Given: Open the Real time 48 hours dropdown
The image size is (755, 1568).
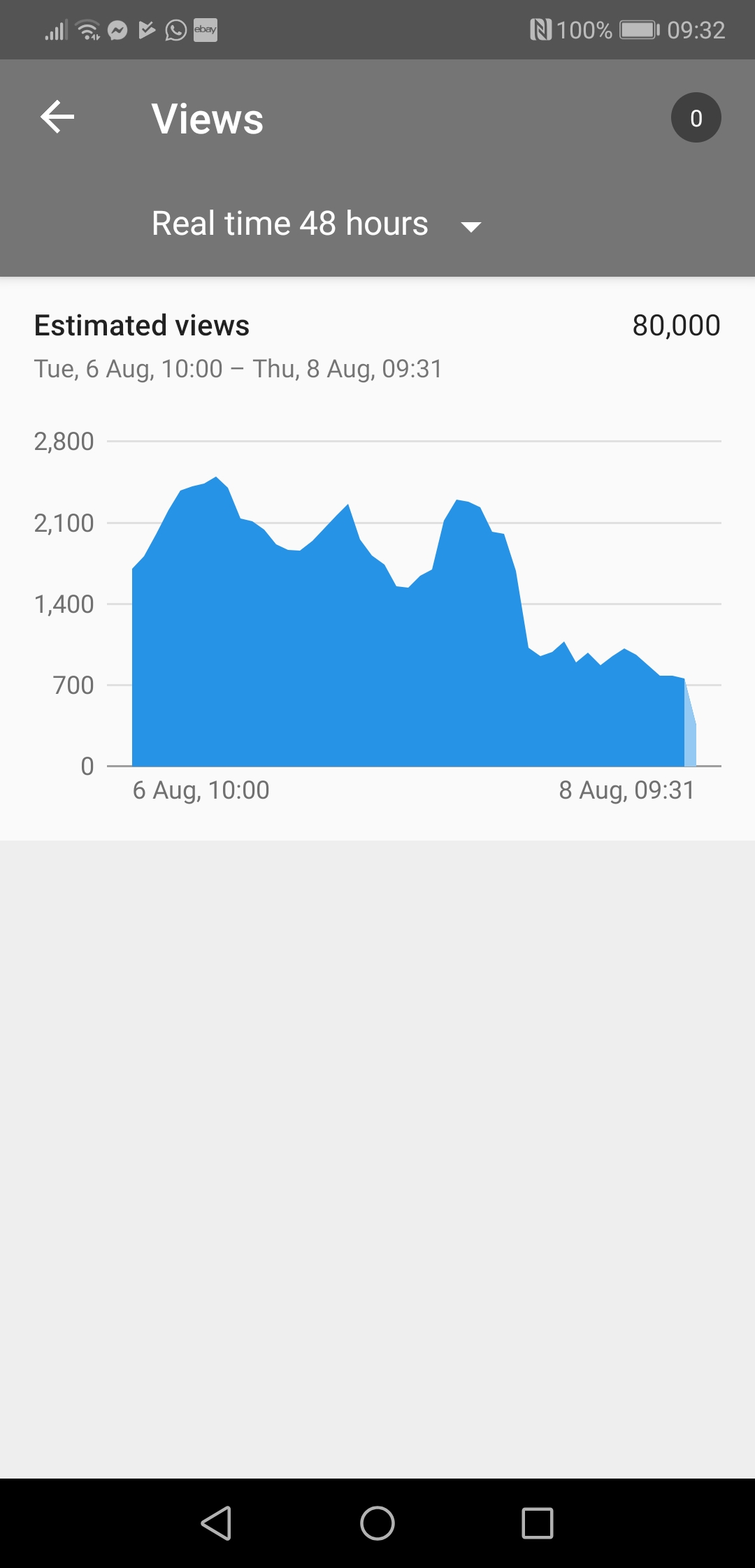Looking at the screenshot, I should [x=317, y=224].
